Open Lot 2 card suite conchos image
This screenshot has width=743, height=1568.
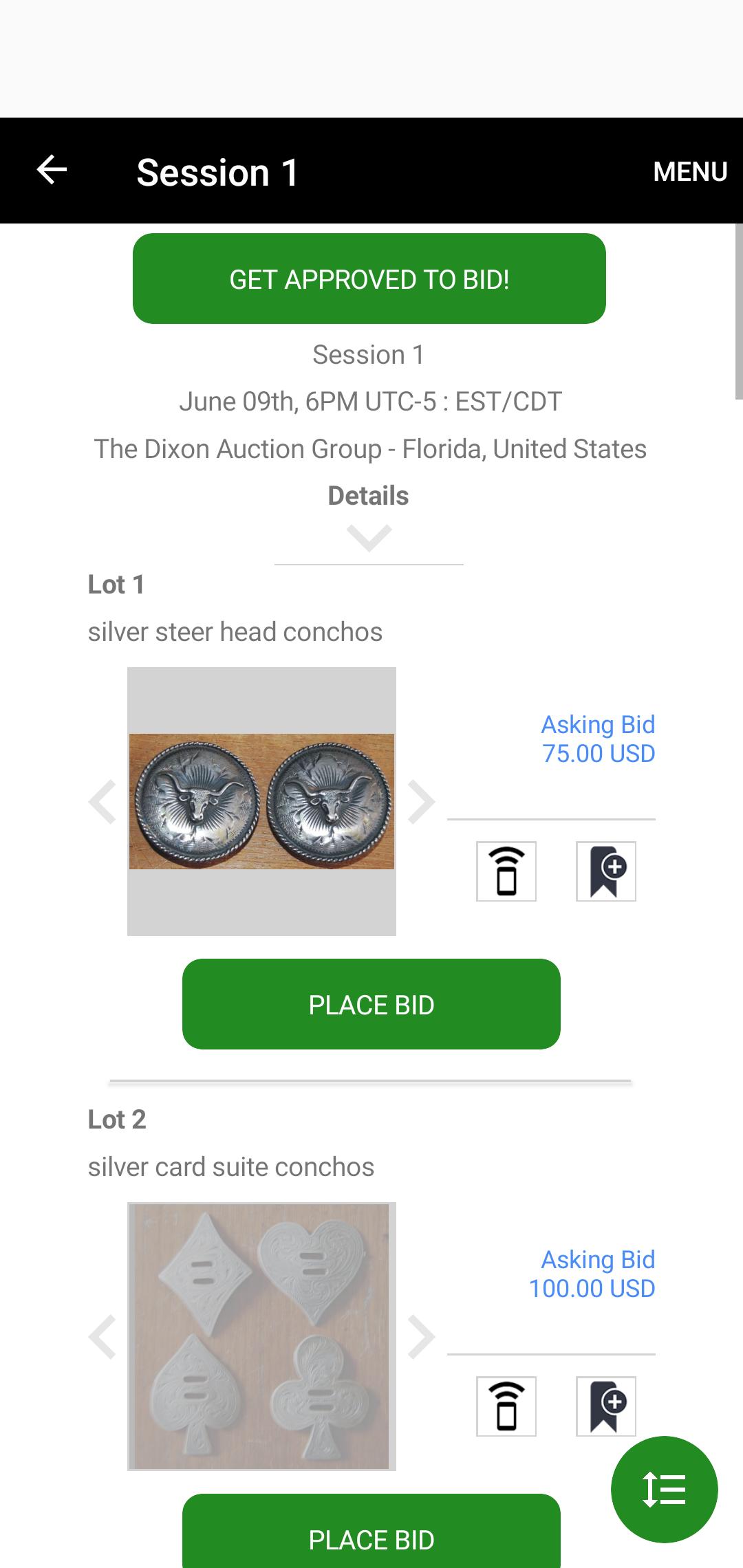[x=261, y=1336]
